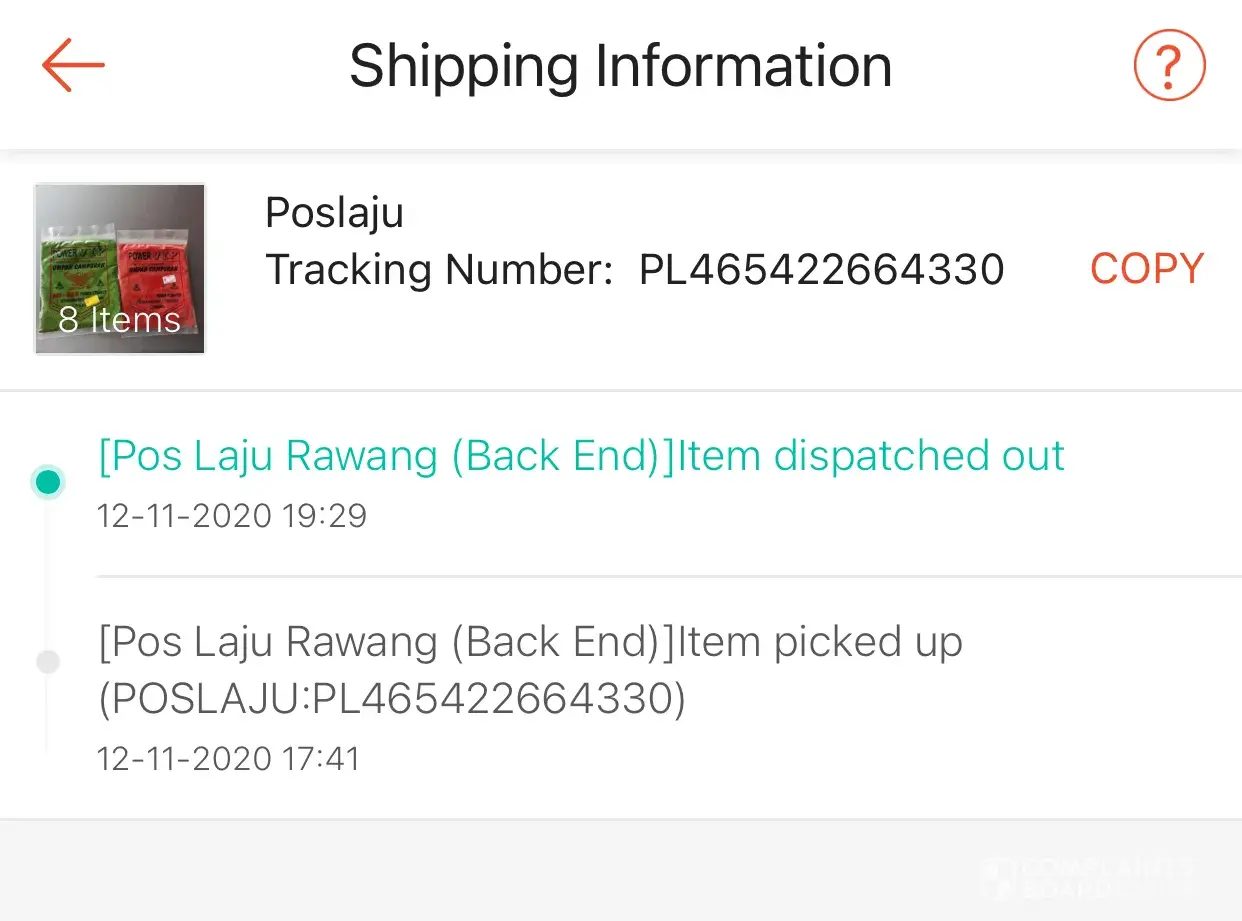
Task: Open the help question mark icon
Action: point(1169,66)
